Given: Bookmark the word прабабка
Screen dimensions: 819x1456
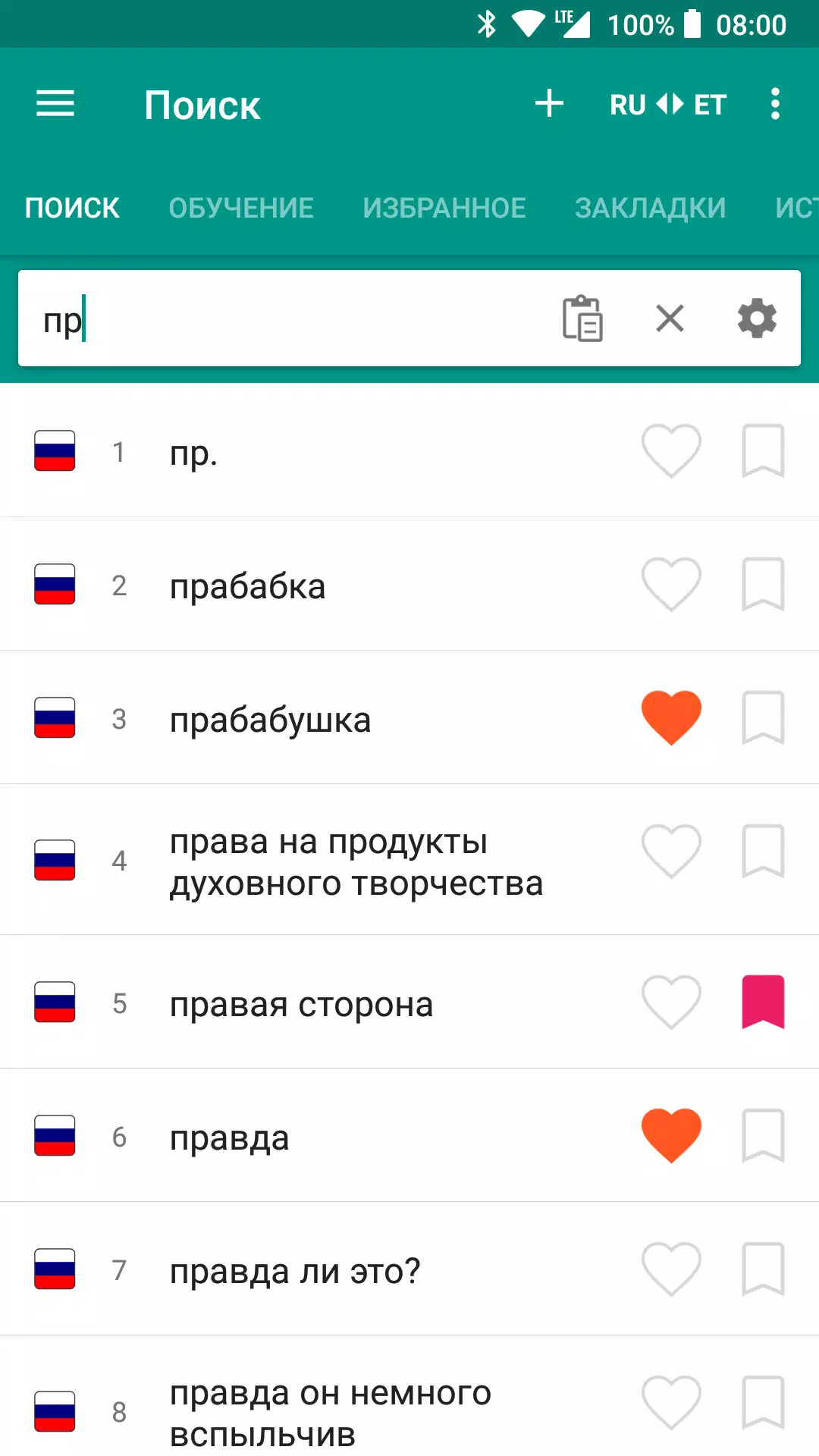Looking at the screenshot, I should click(763, 585).
